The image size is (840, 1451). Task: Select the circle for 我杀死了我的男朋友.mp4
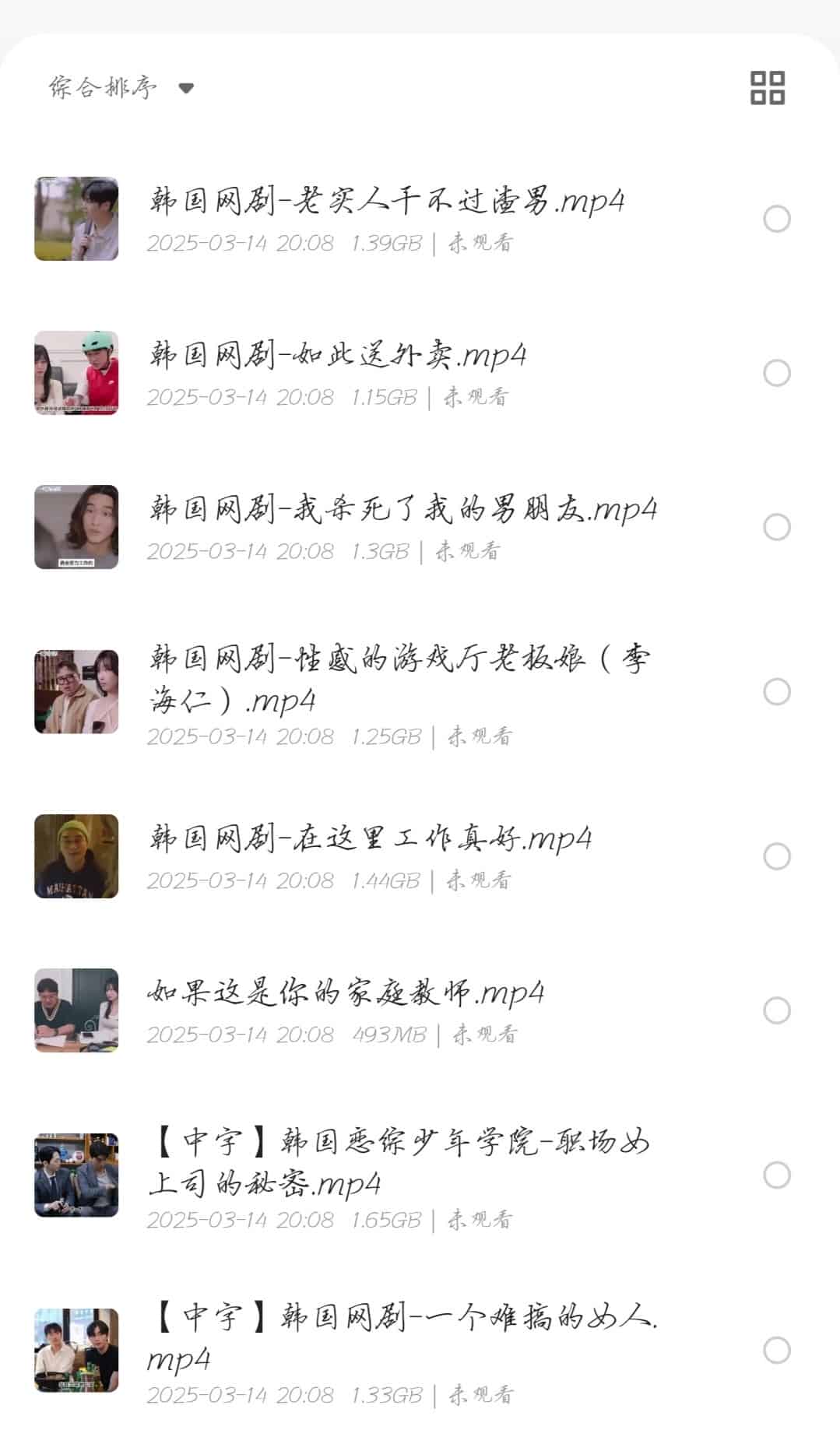click(776, 528)
